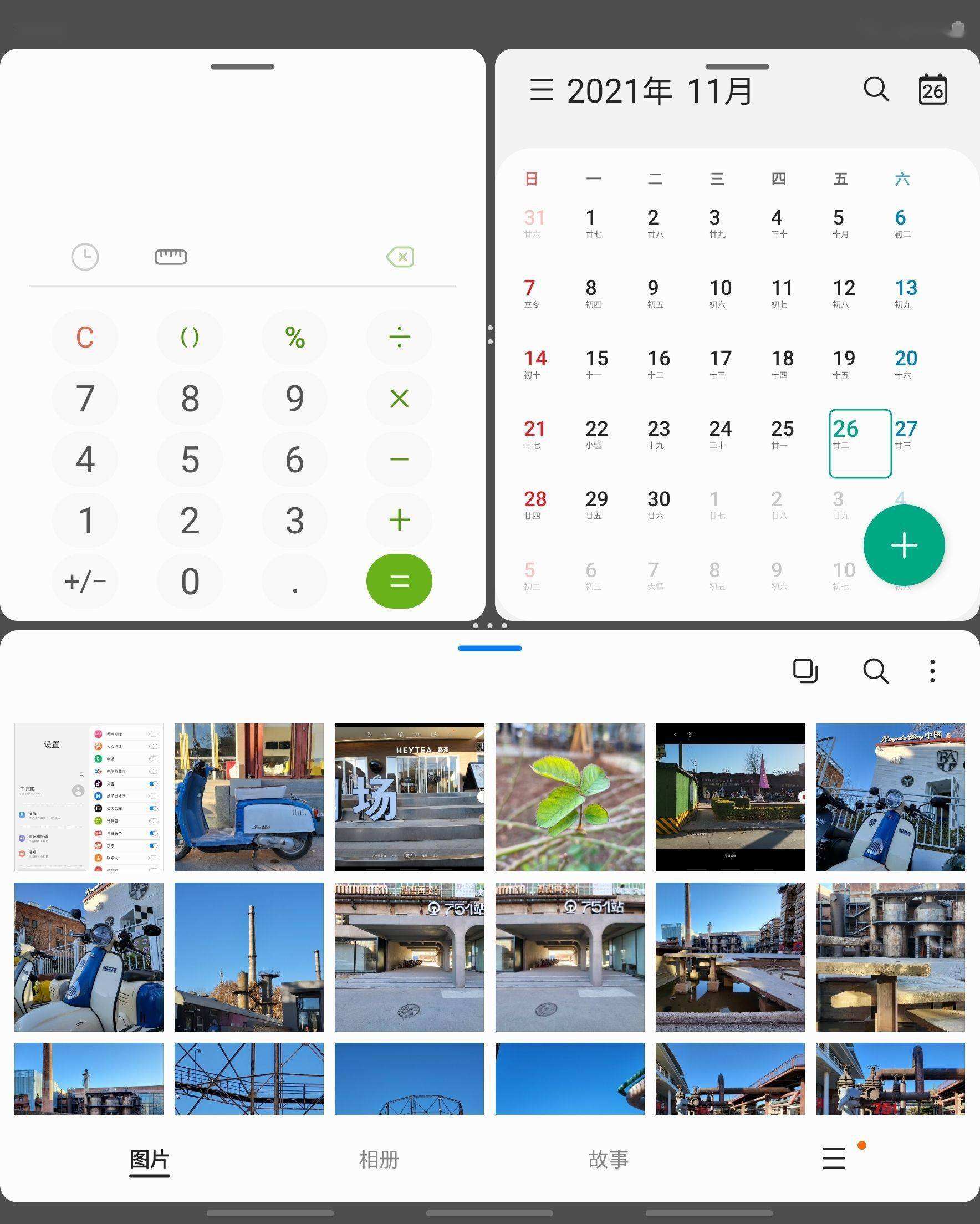Select November 15 in the calendar
Screen dimensions: 980x1224
596,363
